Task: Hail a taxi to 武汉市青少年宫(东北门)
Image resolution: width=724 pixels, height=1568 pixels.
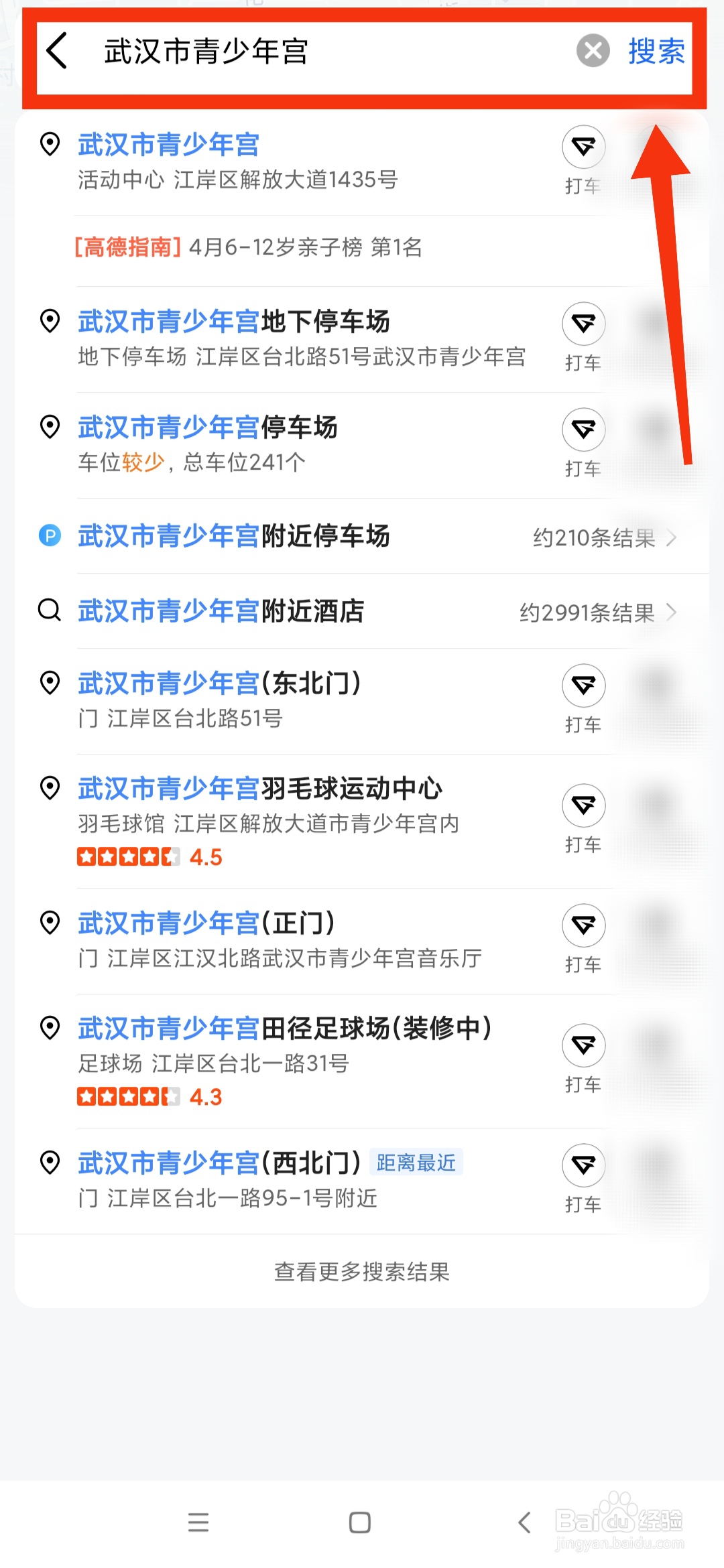Action: click(583, 698)
